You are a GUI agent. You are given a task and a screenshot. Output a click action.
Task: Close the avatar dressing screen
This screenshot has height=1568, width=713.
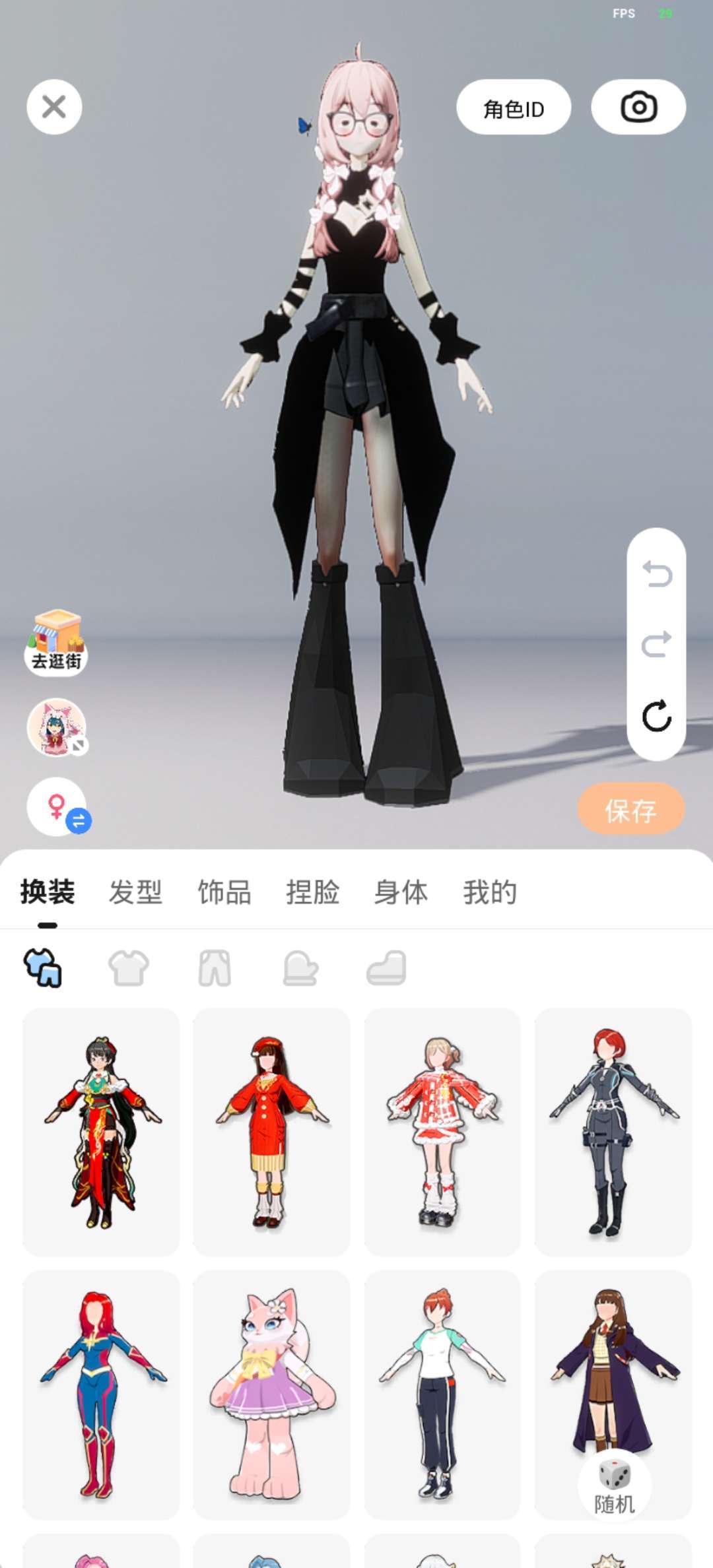click(x=54, y=107)
